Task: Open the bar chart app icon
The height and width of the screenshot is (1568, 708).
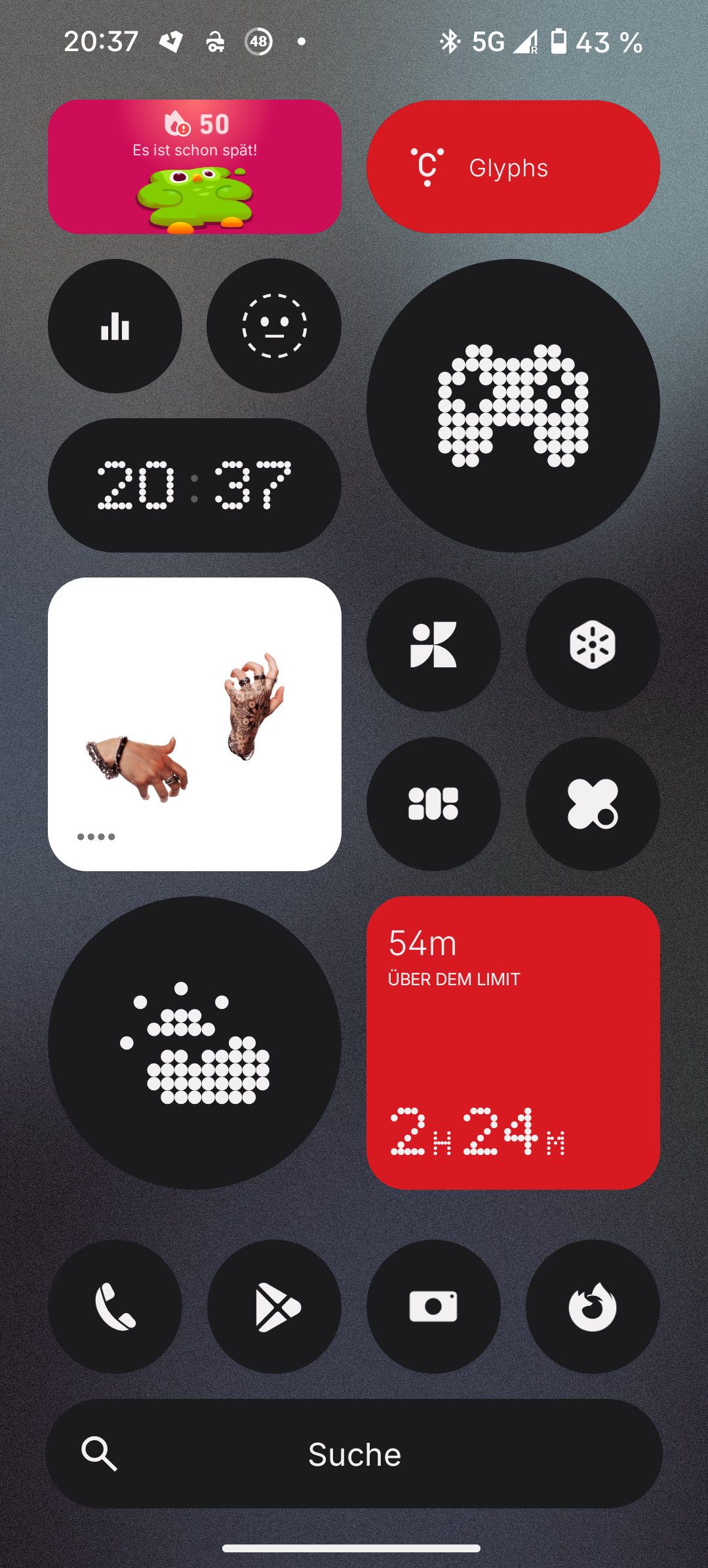Action: (115, 326)
